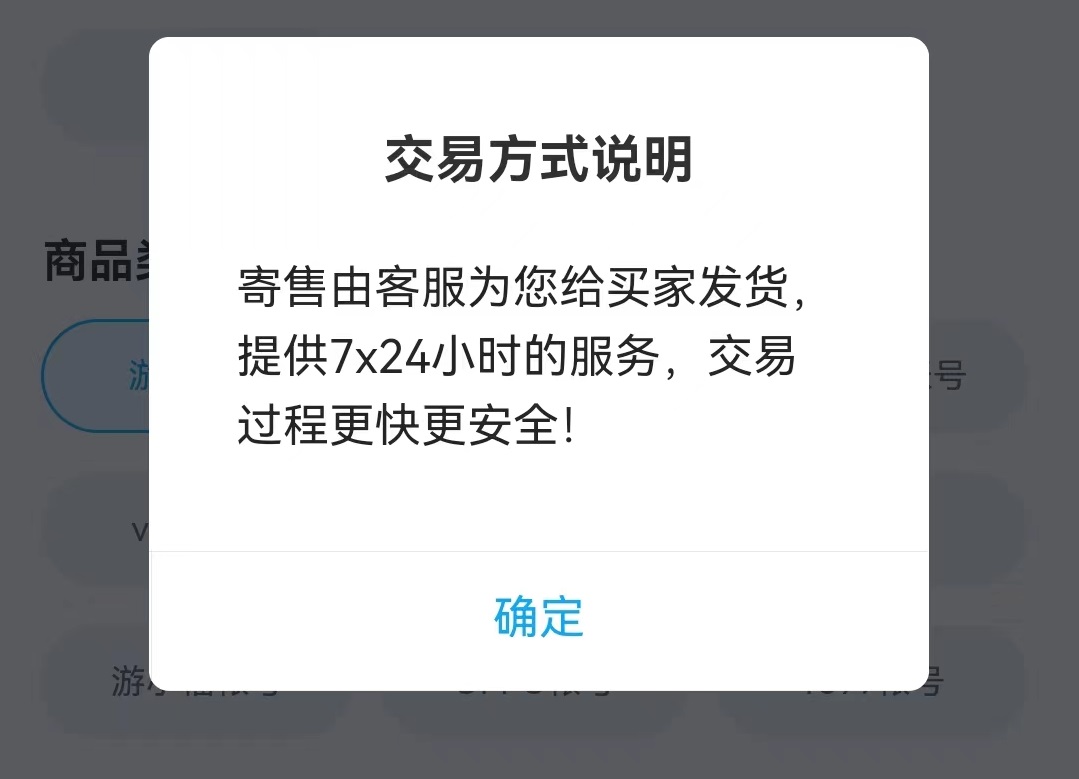The width and height of the screenshot is (1079, 779).
Task: Confirm the dialog with 确定
Action: pos(538,617)
